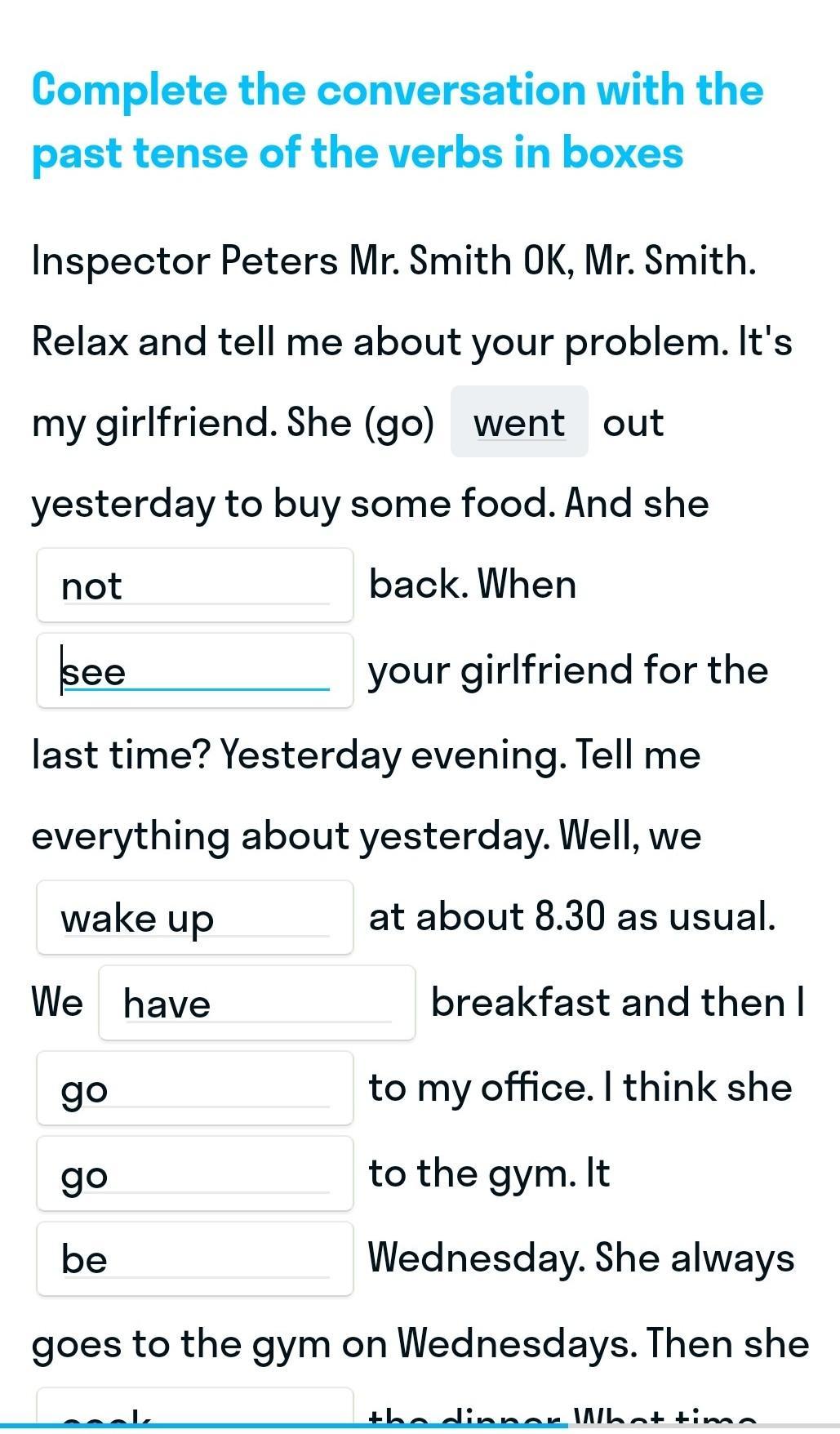Screen dimensions: 840x1434
Task: Tap the filled blank containing 'went'
Action: 519,422
